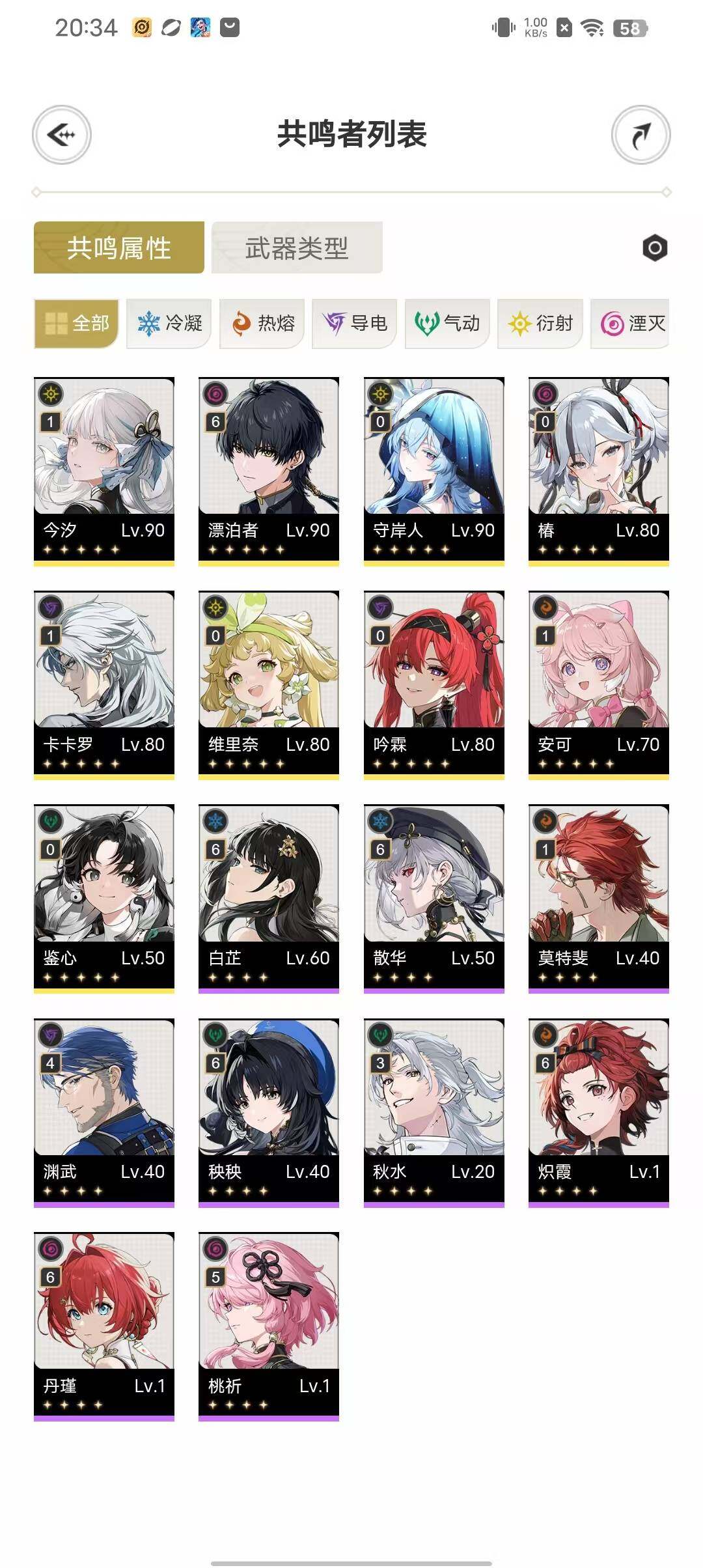Select the 秋水 character card

click(x=434, y=1111)
